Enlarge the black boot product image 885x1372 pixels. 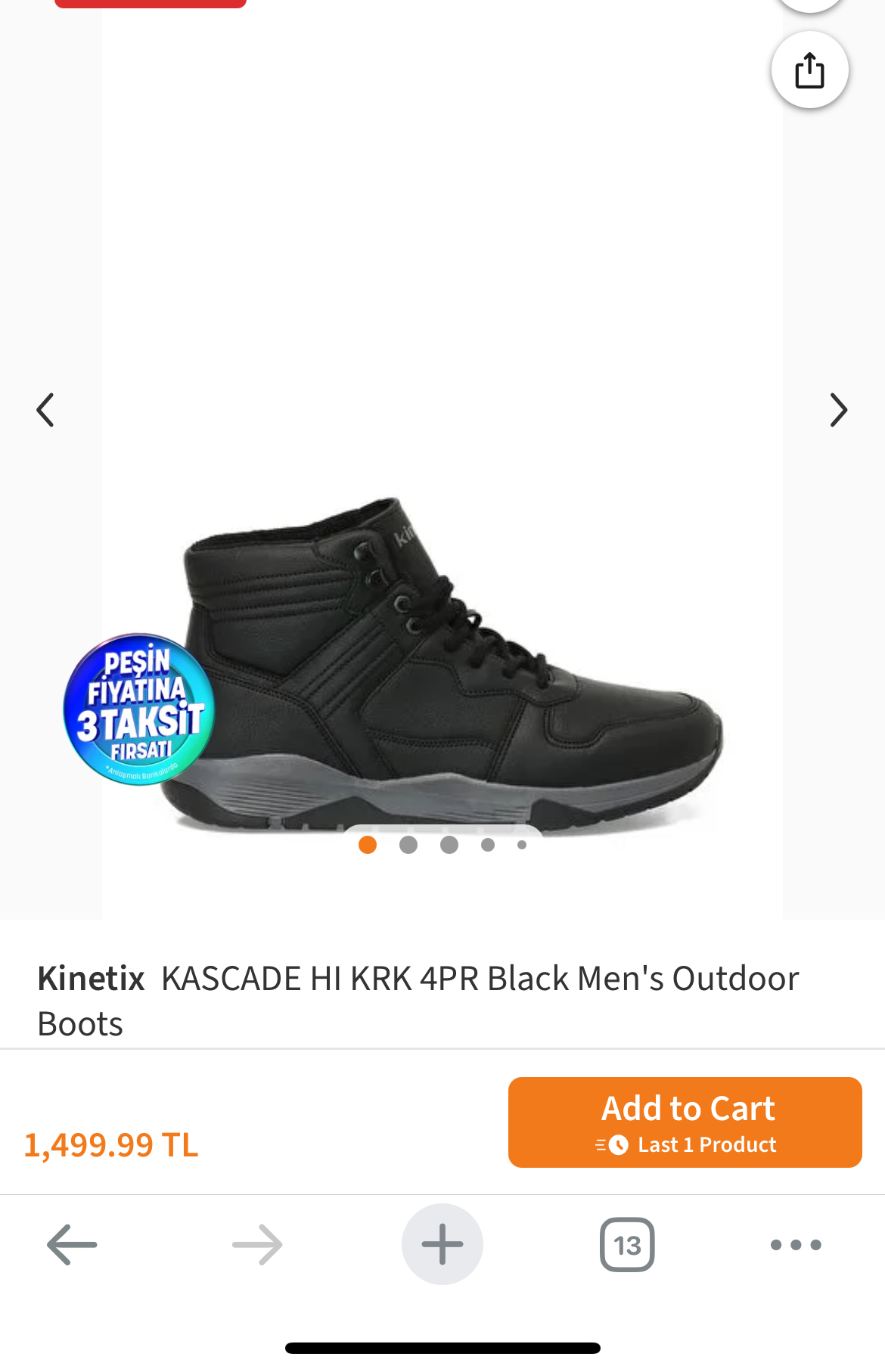pos(454,666)
